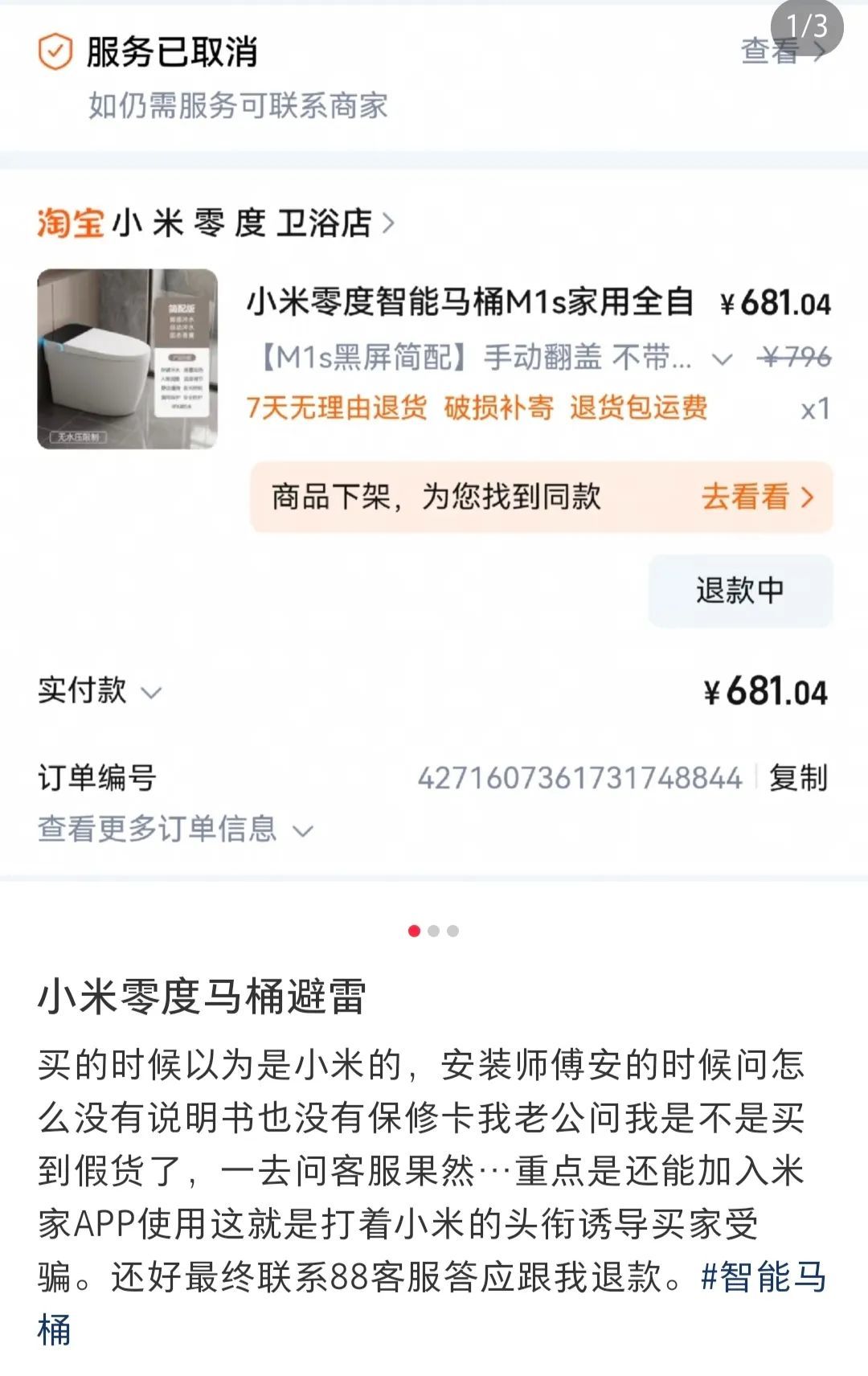
Task: Click the chevron after the store name
Action: tap(391, 224)
